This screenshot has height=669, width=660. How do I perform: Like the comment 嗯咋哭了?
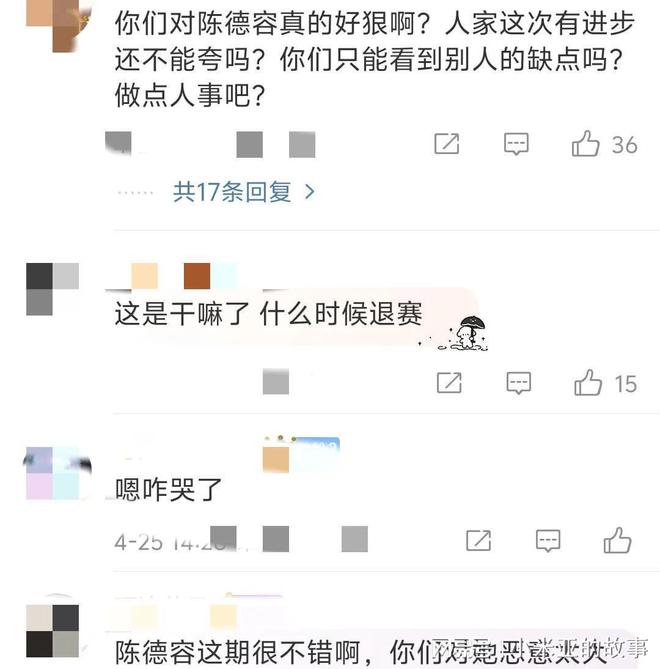(x=617, y=541)
